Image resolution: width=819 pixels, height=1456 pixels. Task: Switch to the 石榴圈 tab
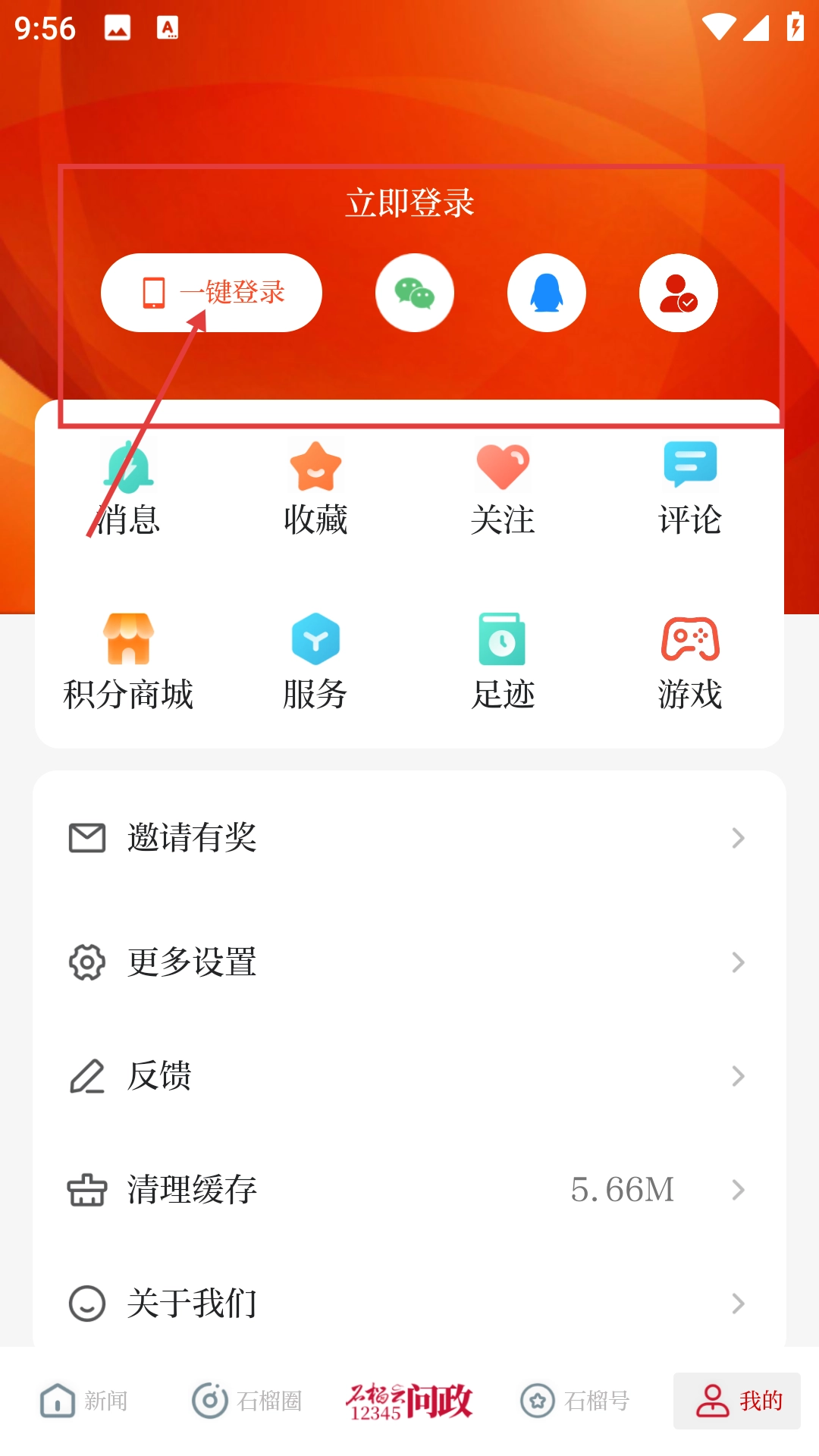point(247,1401)
